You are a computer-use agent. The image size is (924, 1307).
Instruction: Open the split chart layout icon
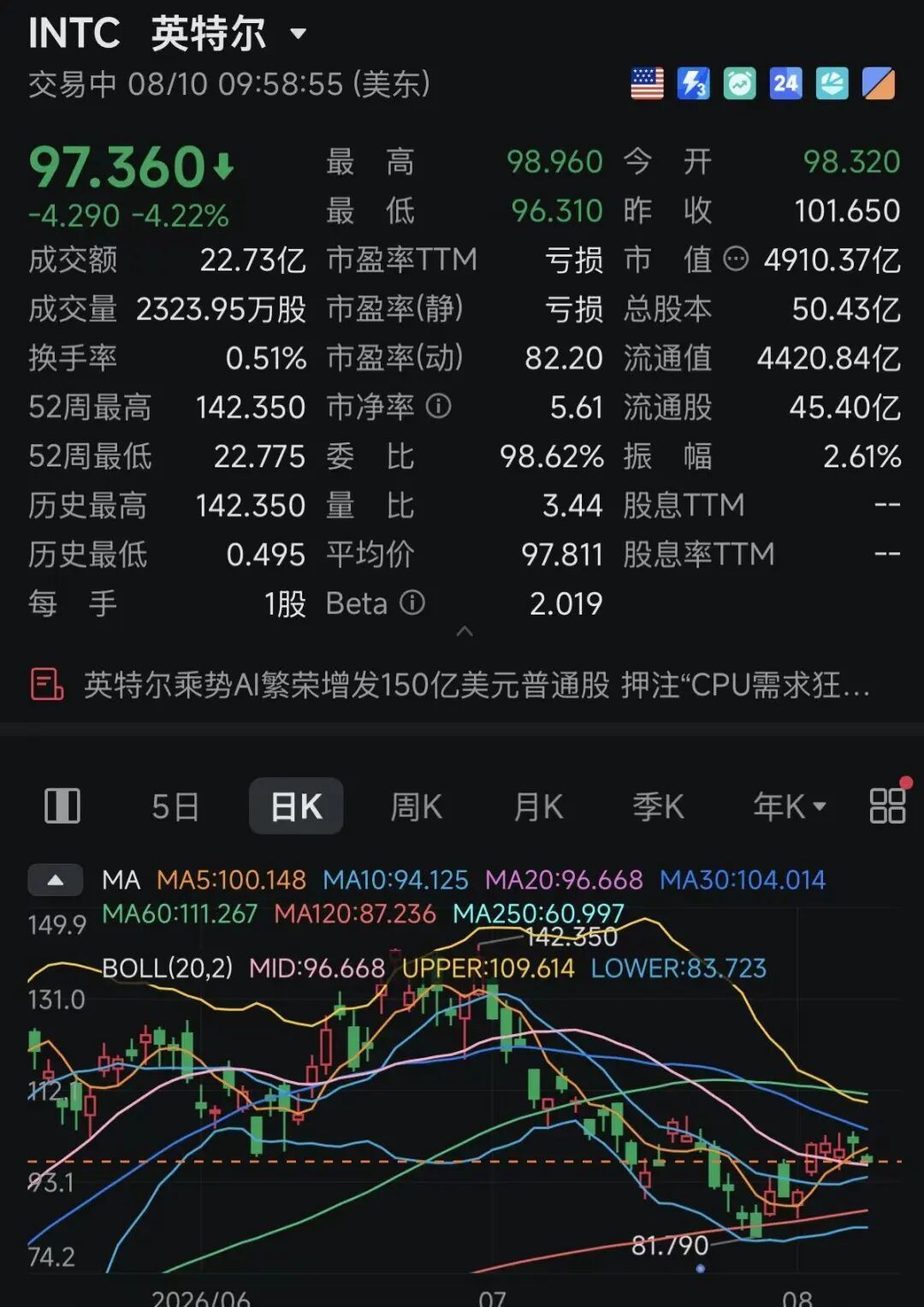coord(62,806)
